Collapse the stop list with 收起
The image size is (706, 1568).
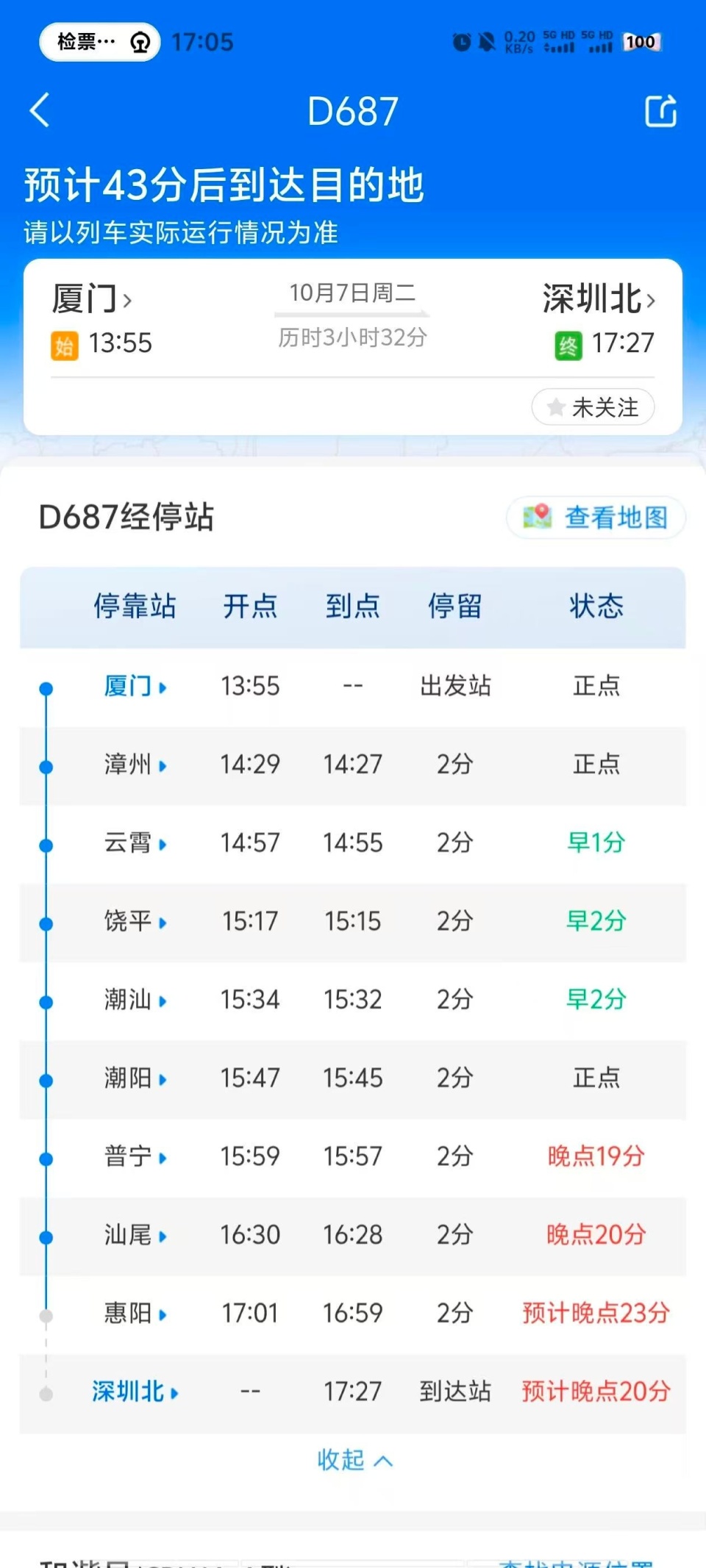pyautogui.click(x=354, y=1460)
